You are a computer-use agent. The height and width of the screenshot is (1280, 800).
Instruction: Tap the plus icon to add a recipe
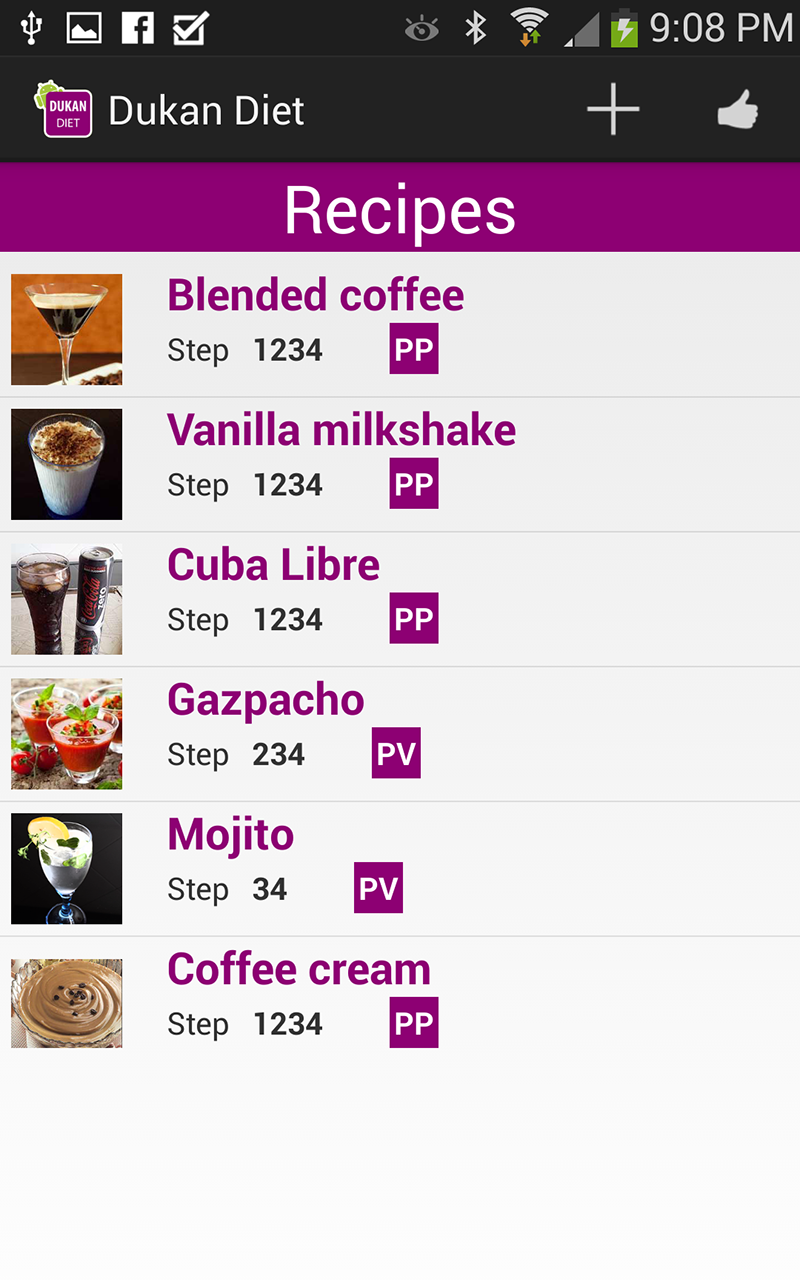612,110
